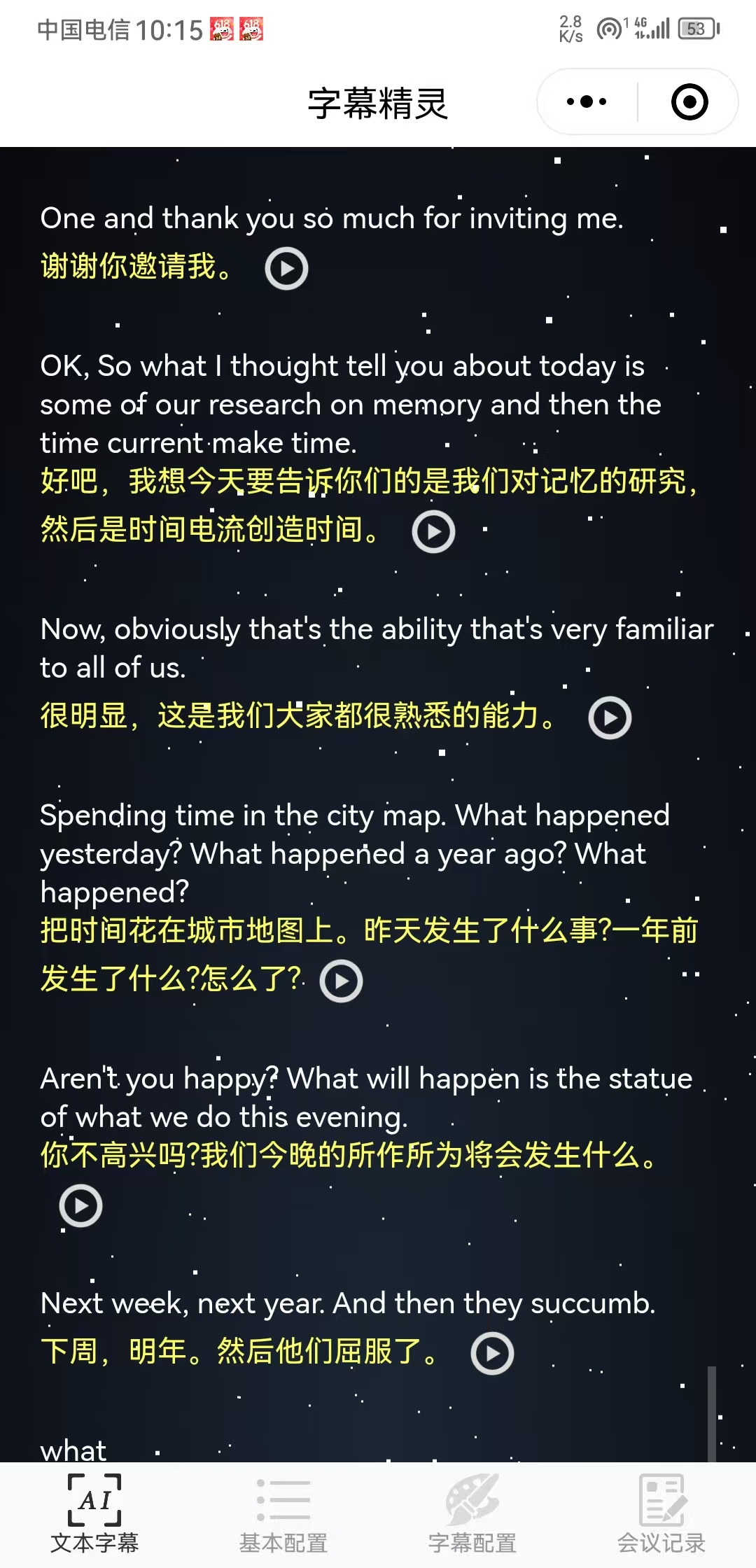Play audio for 很明显，这是我们大家都很熟悉的能力 line
756x1568 pixels.
[610, 718]
